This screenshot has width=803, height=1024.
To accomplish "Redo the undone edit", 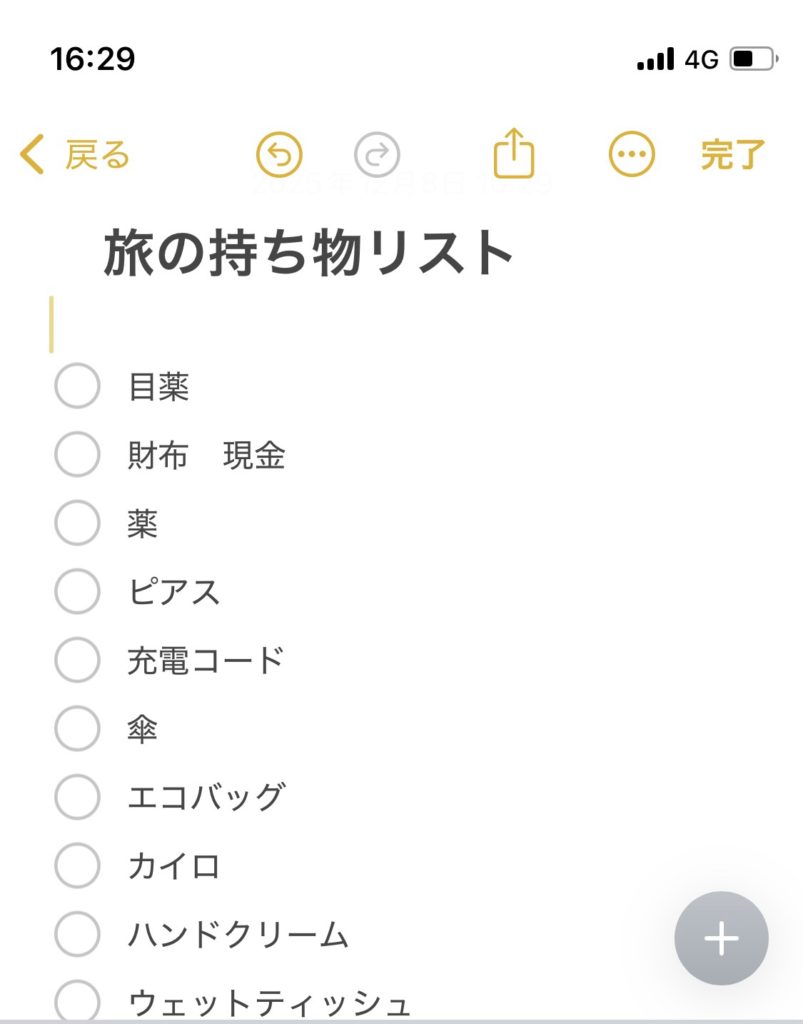I will tap(377, 155).
